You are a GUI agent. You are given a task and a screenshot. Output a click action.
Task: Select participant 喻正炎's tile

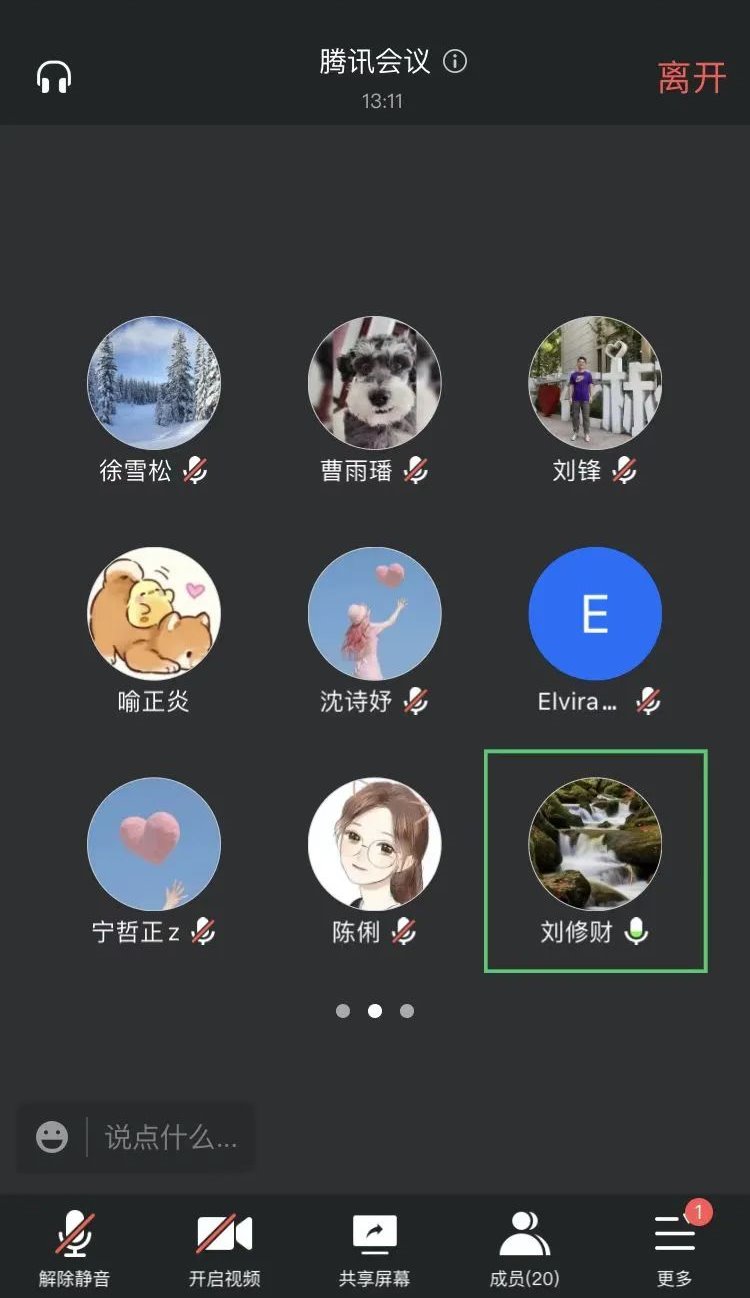[x=154, y=614]
